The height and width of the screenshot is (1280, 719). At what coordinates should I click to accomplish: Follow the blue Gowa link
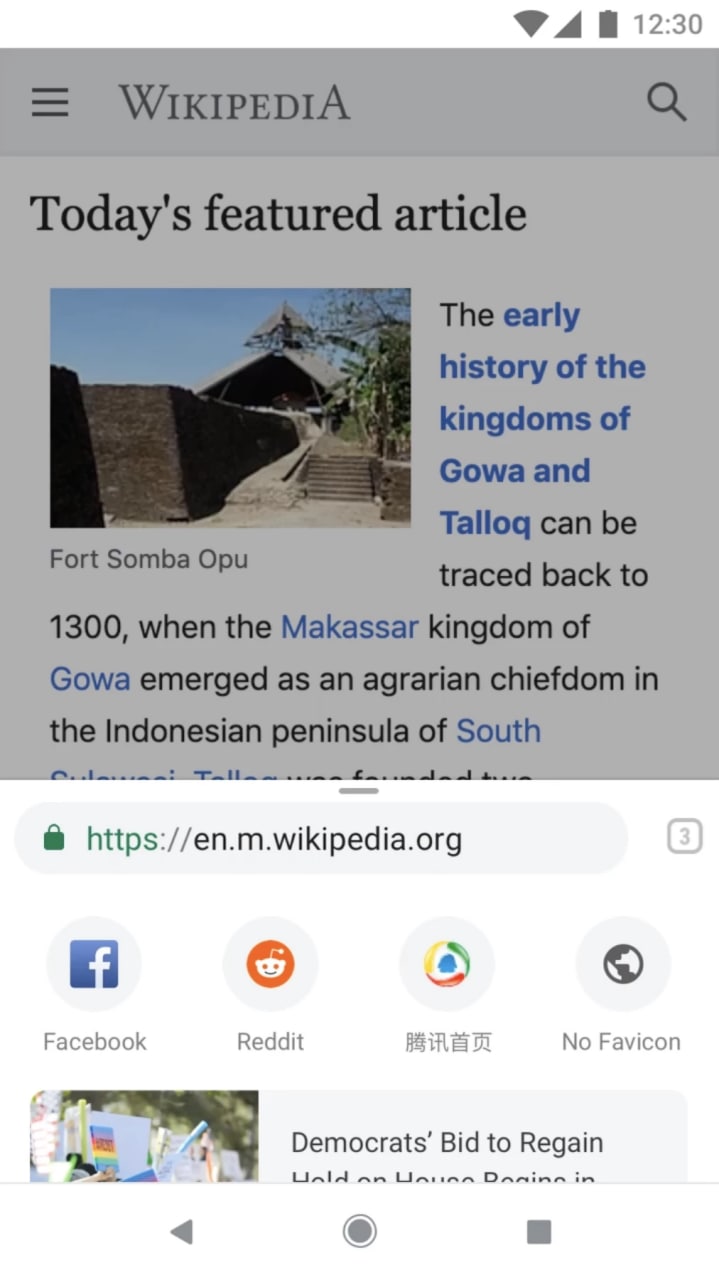point(90,679)
